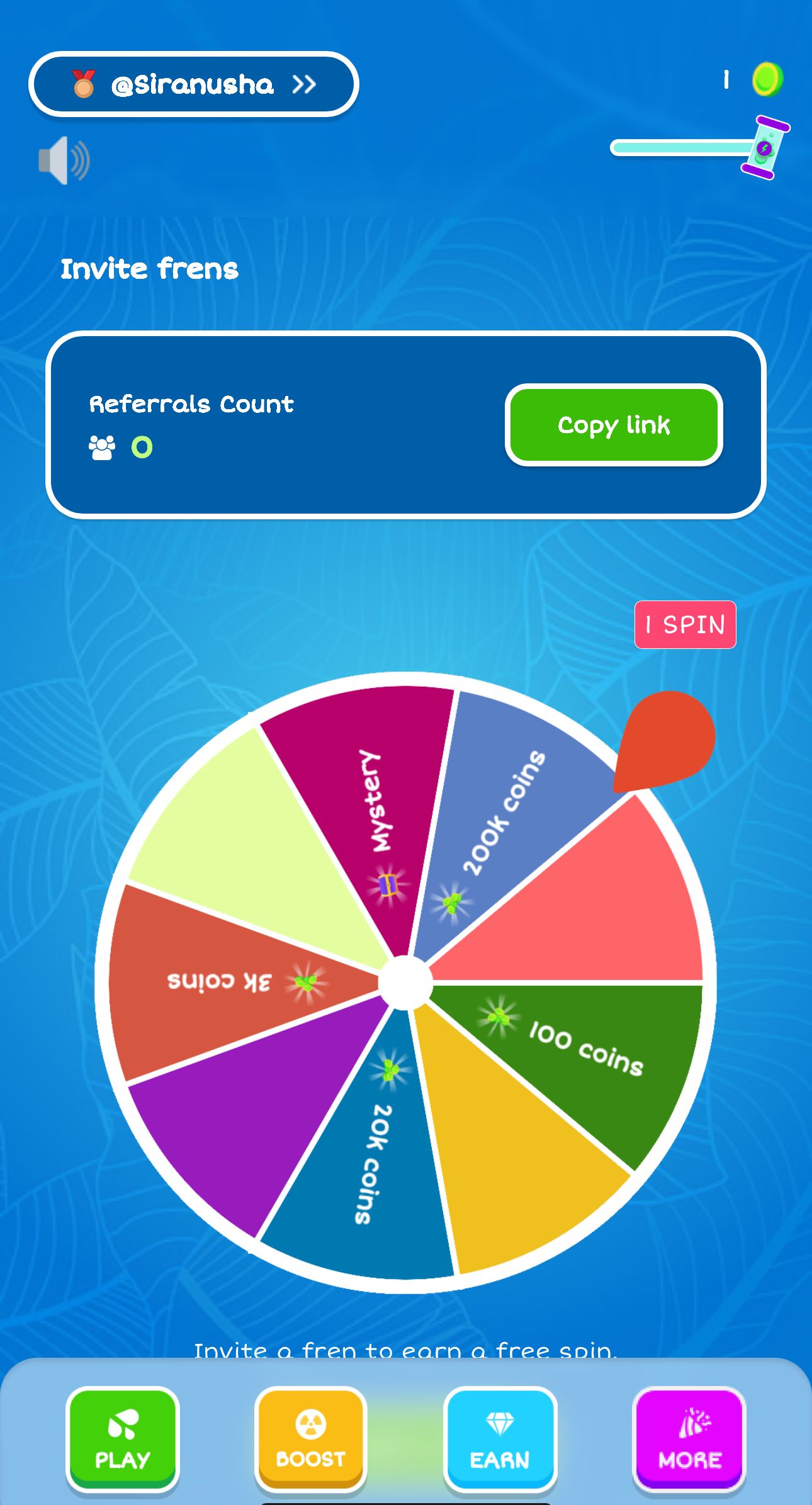Image resolution: width=812 pixels, height=1505 pixels.
Task: Mute sound using the speaker icon
Action: [x=61, y=160]
